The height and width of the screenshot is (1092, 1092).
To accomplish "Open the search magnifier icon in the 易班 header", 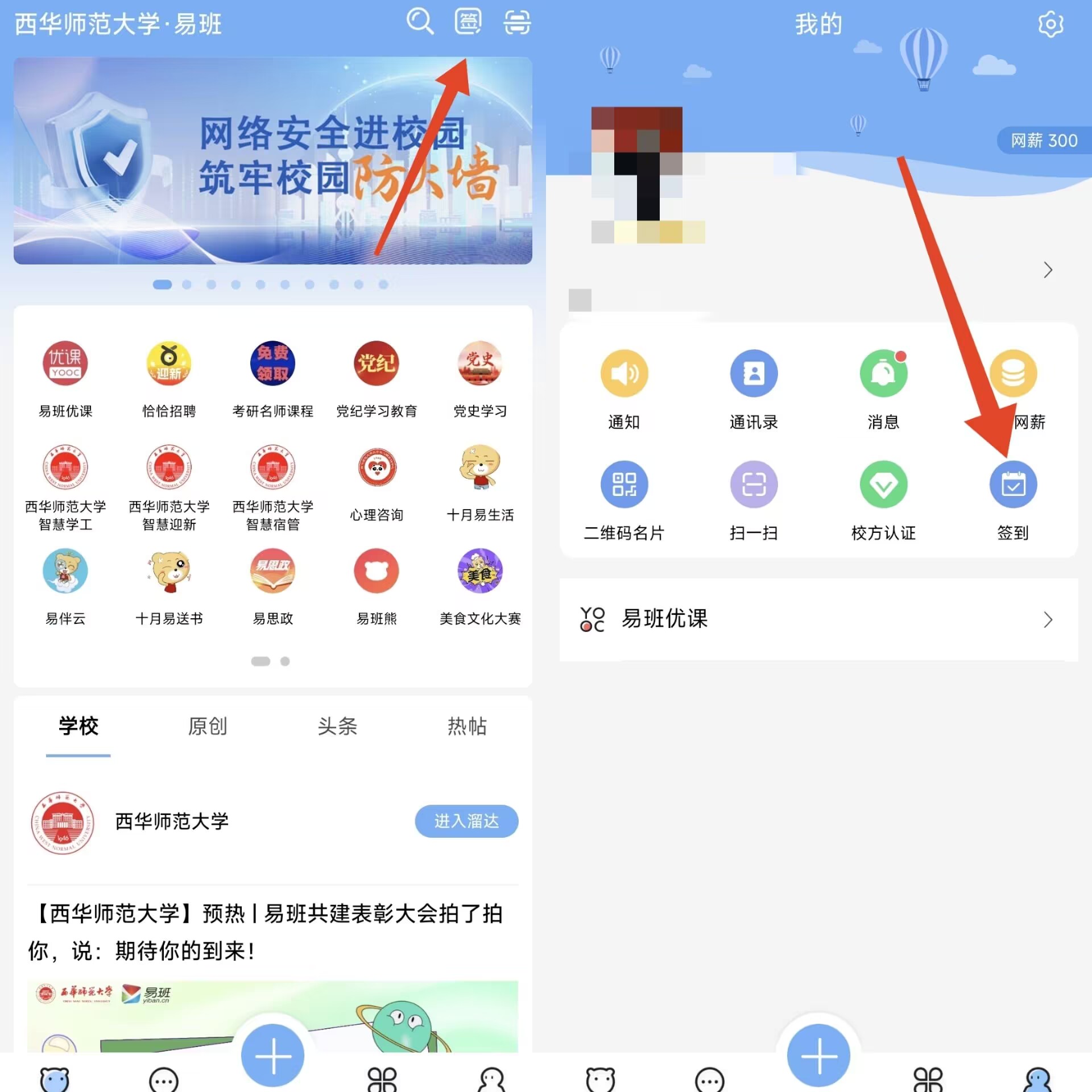I will pyautogui.click(x=420, y=22).
